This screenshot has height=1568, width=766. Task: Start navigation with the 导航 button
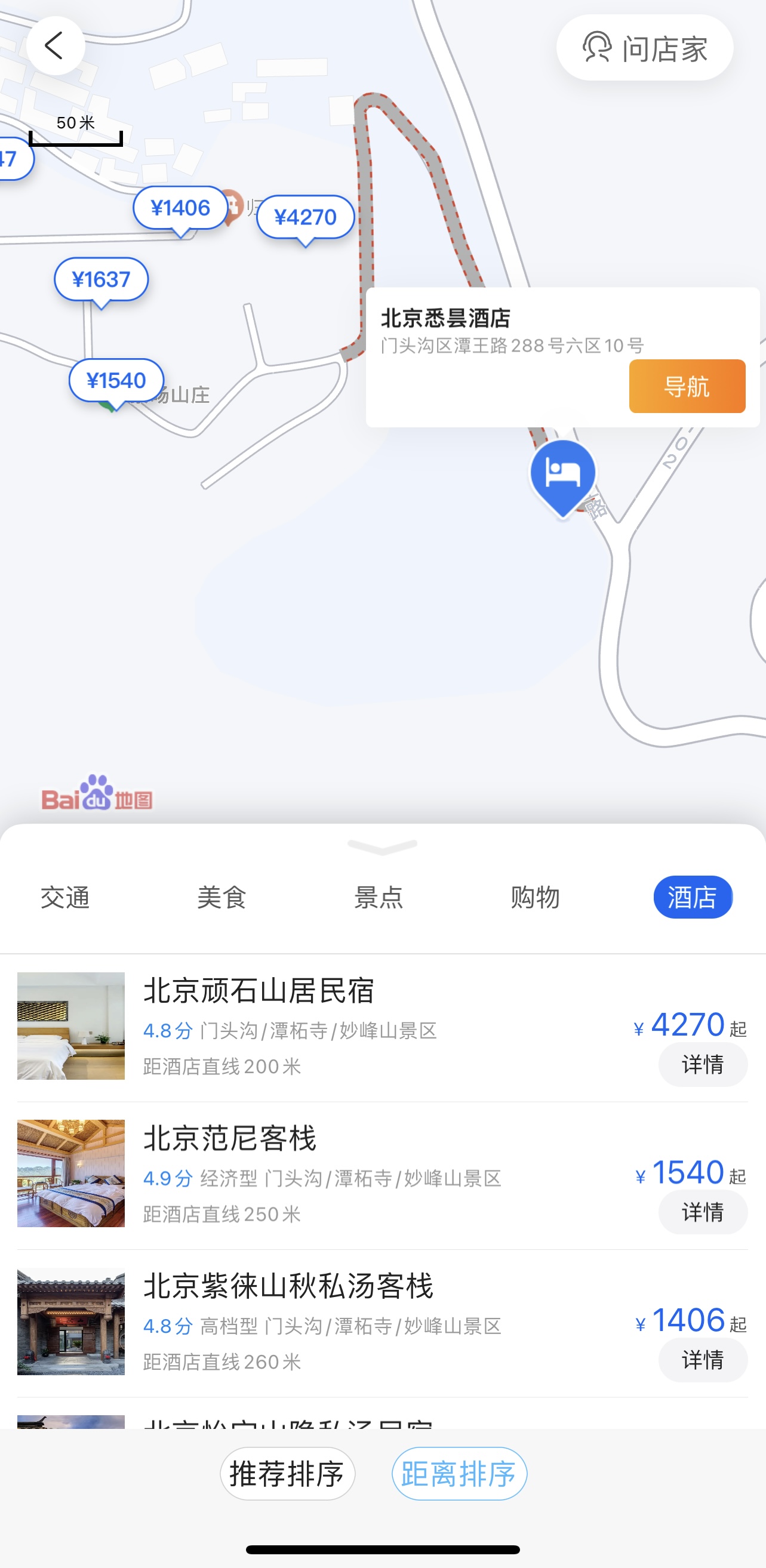click(x=686, y=387)
